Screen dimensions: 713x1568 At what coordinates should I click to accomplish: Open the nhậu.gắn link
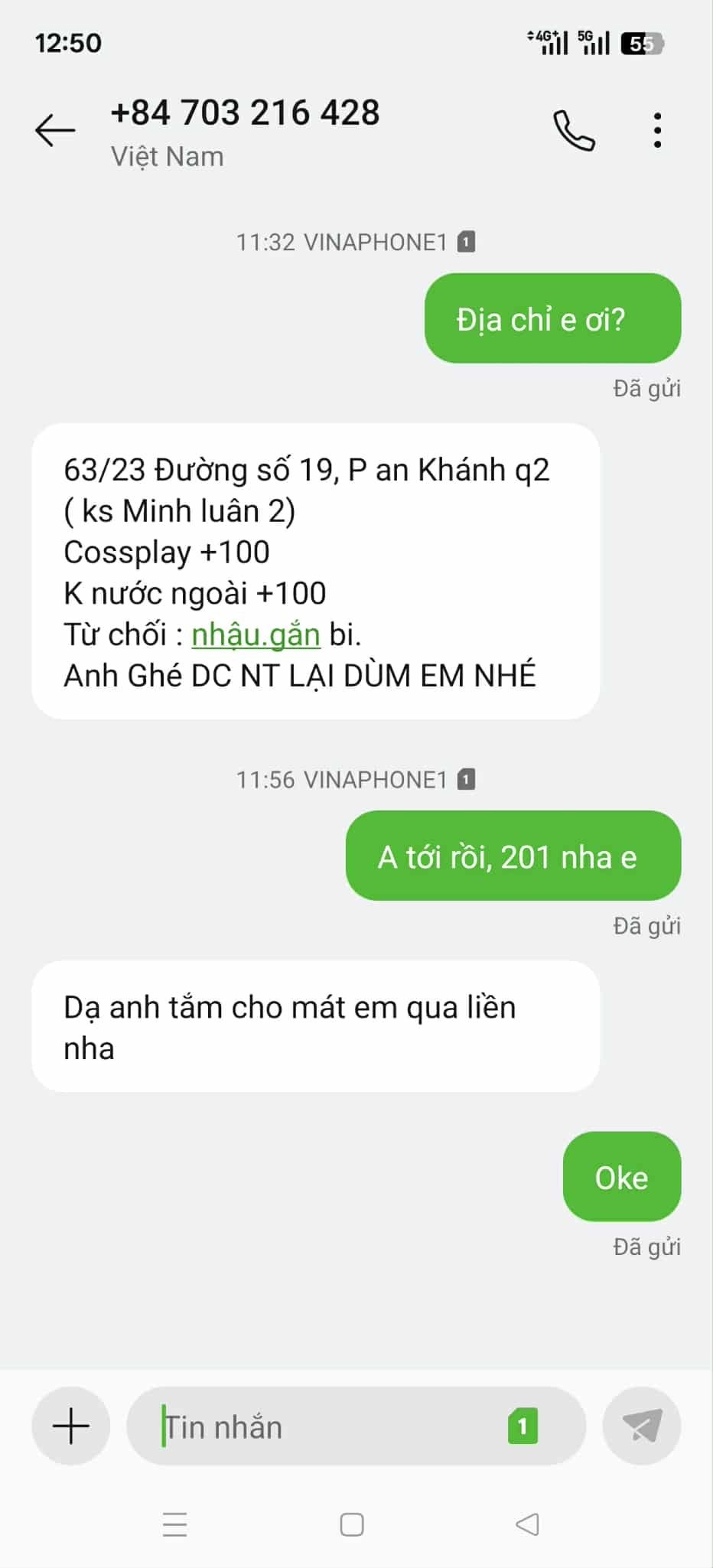(x=255, y=634)
